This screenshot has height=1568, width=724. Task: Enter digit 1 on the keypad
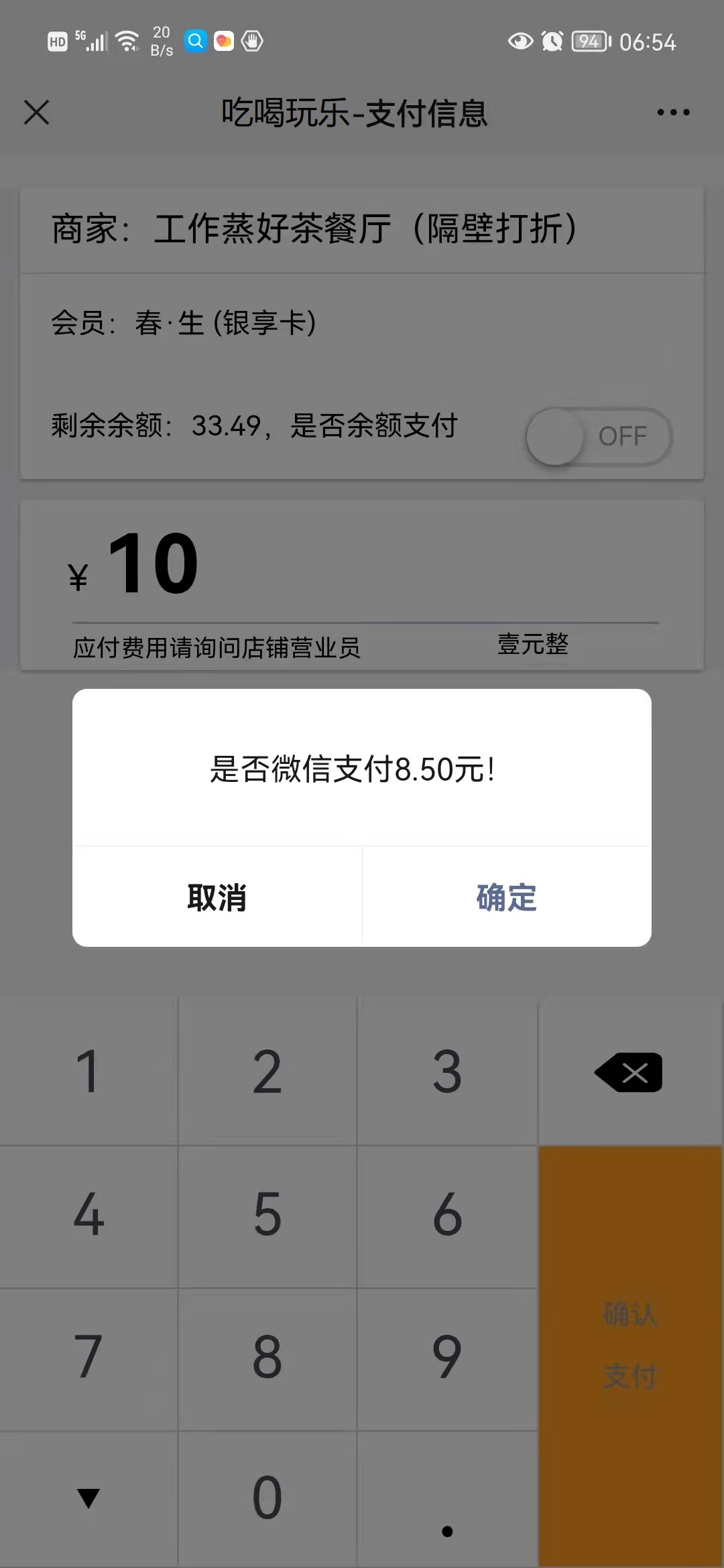pos(88,1072)
